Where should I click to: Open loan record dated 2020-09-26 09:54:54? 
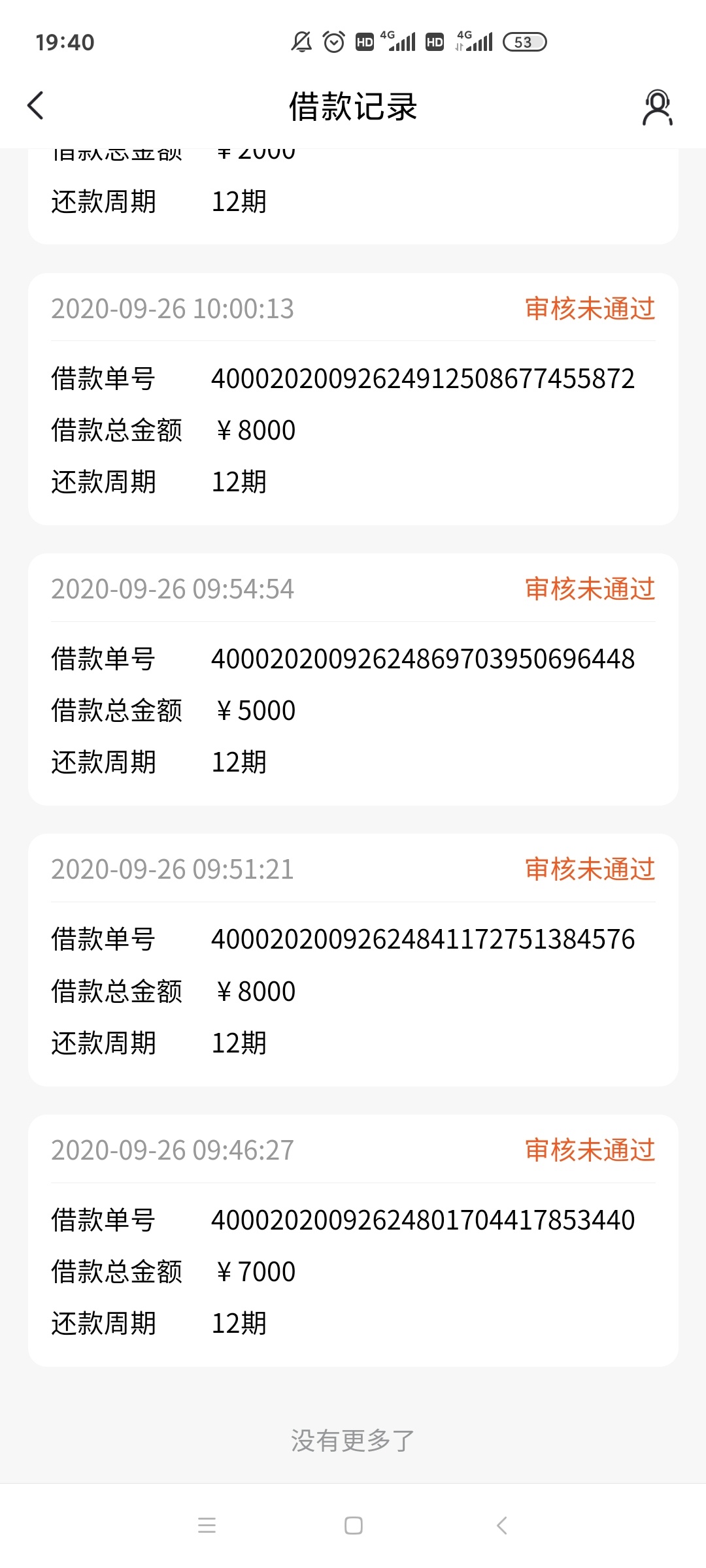pos(353,679)
